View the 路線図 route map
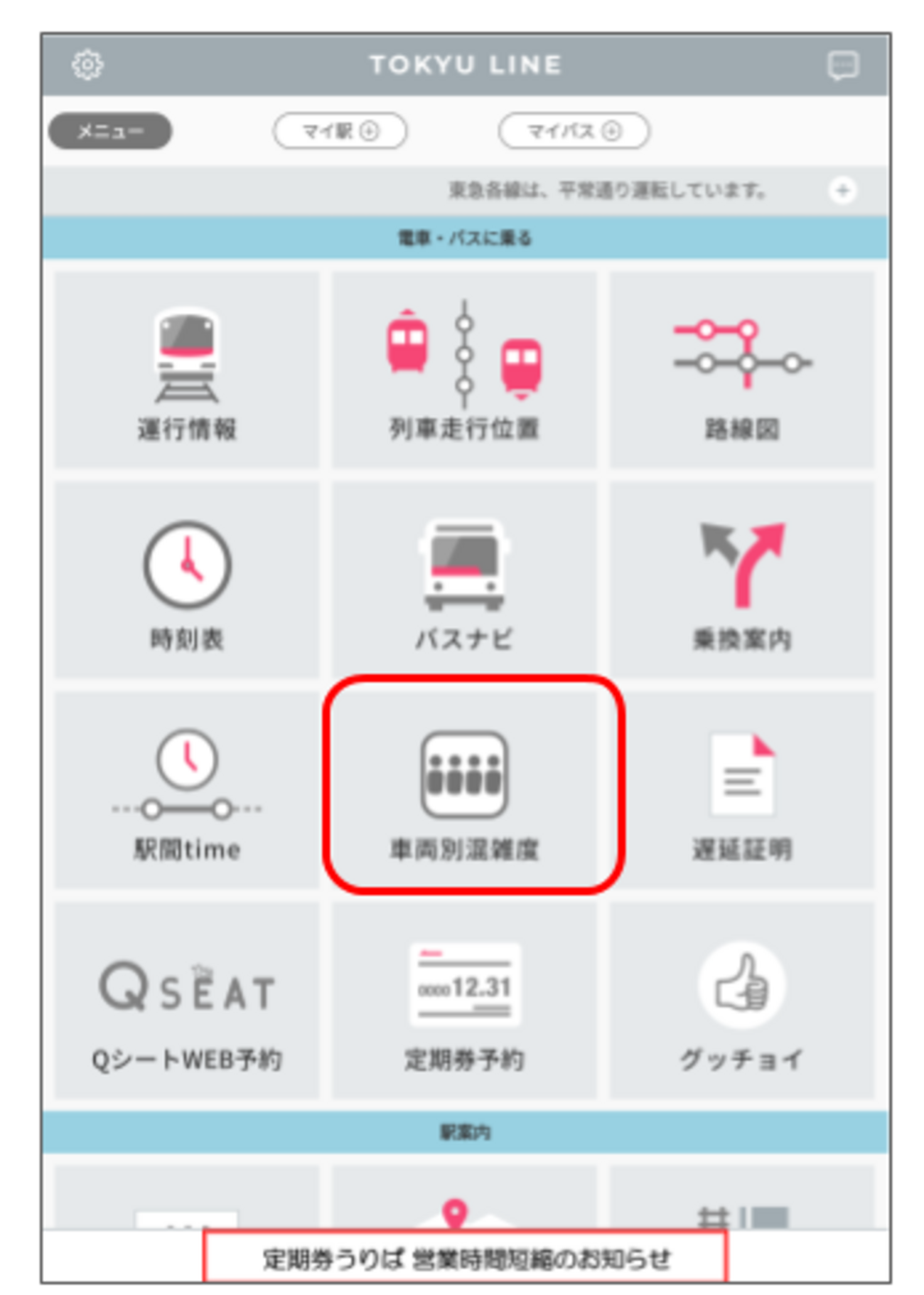This screenshot has width=924, height=1295. click(x=742, y=371)
